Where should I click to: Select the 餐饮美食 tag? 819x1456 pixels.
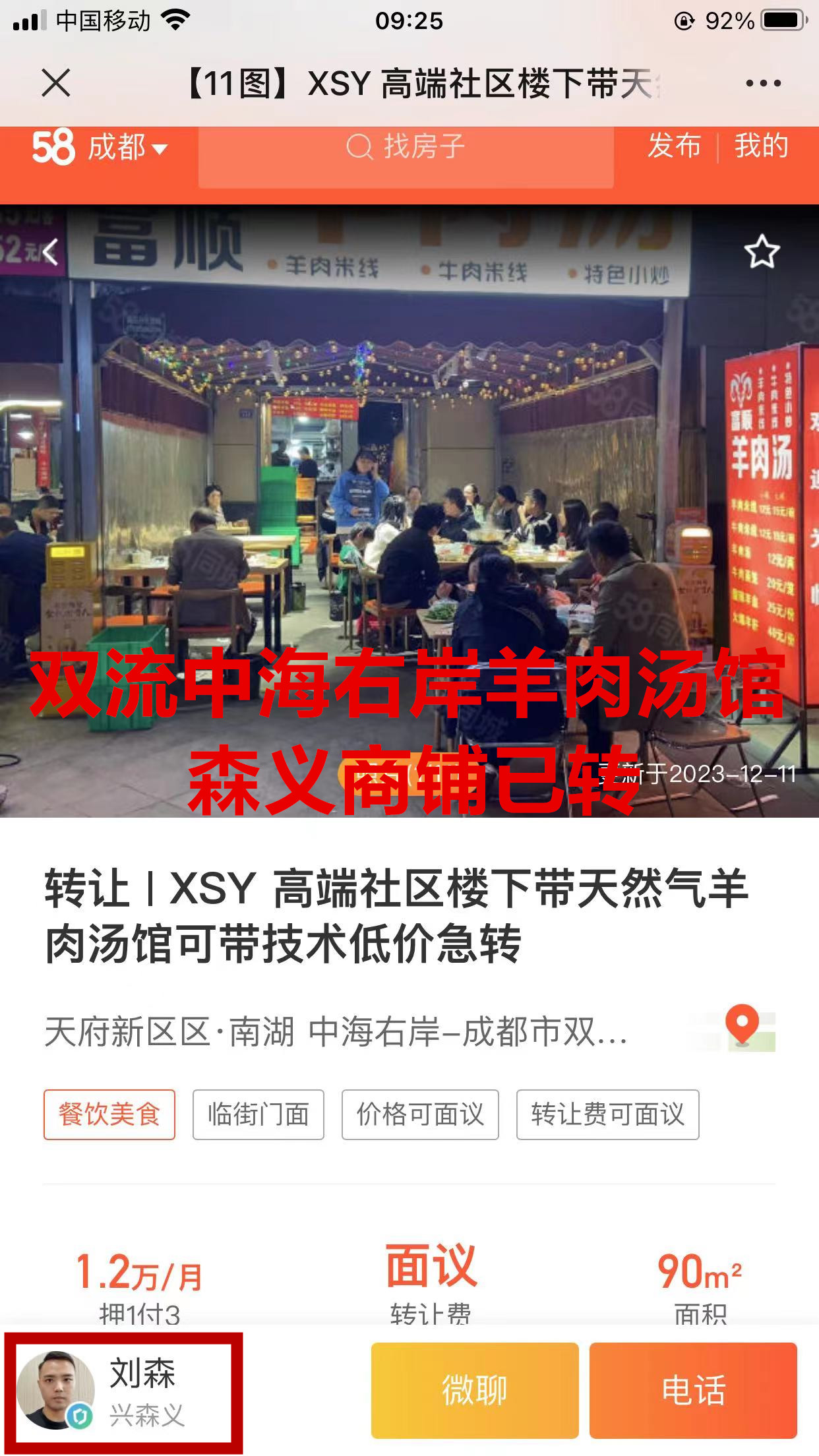[x=109, y=1114]
